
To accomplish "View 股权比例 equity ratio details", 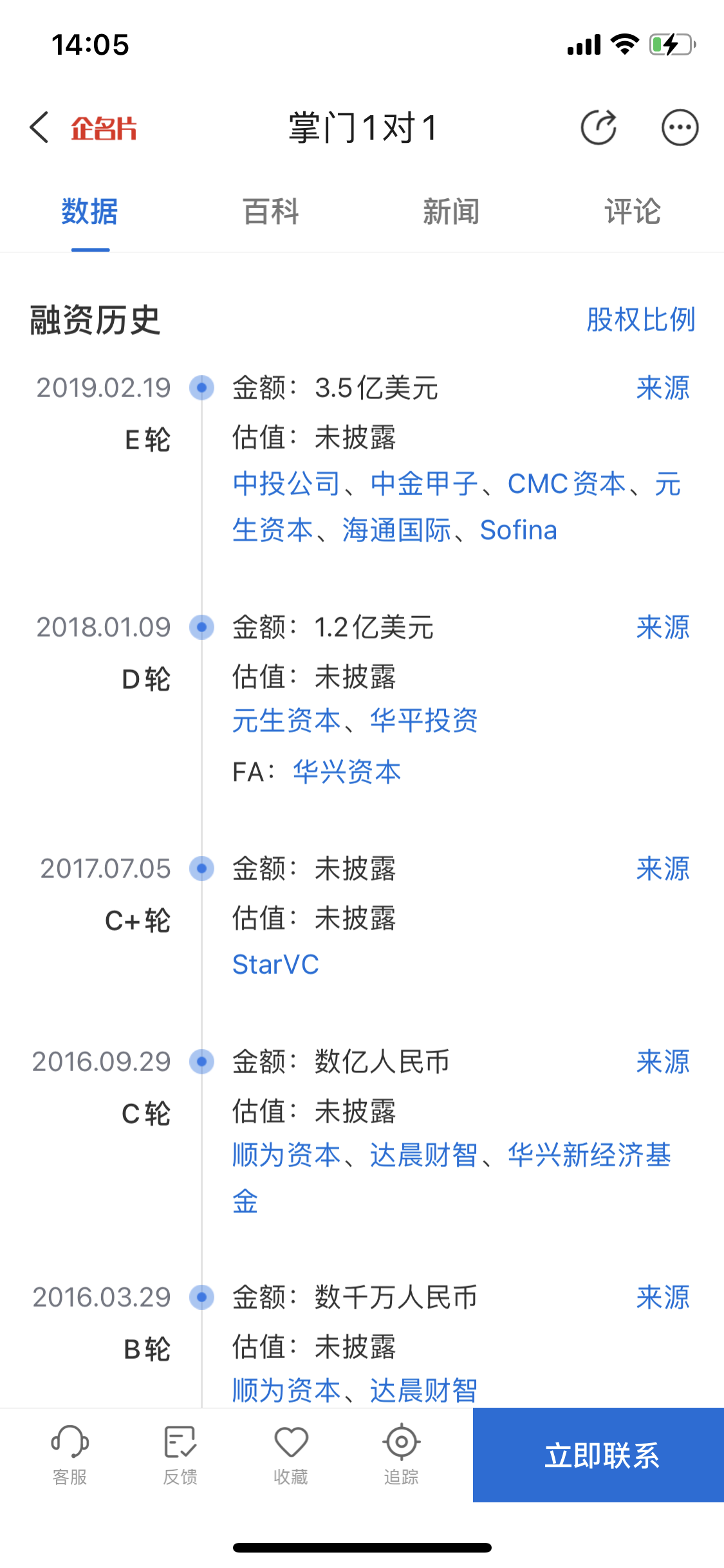I will pyautogui.click(x=640, y=319).
